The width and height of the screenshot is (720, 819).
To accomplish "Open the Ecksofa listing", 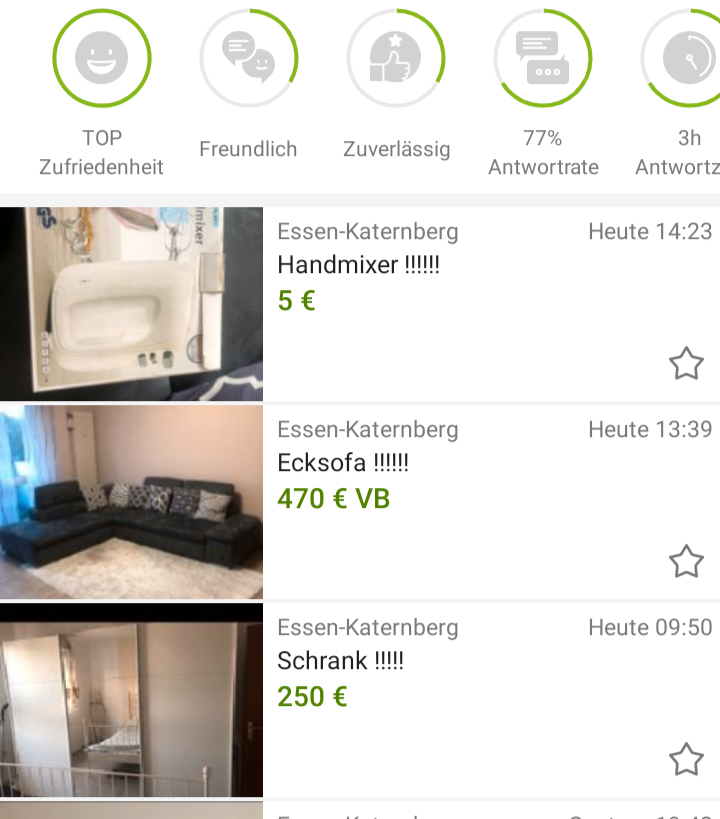I will (x=343, y=464).
